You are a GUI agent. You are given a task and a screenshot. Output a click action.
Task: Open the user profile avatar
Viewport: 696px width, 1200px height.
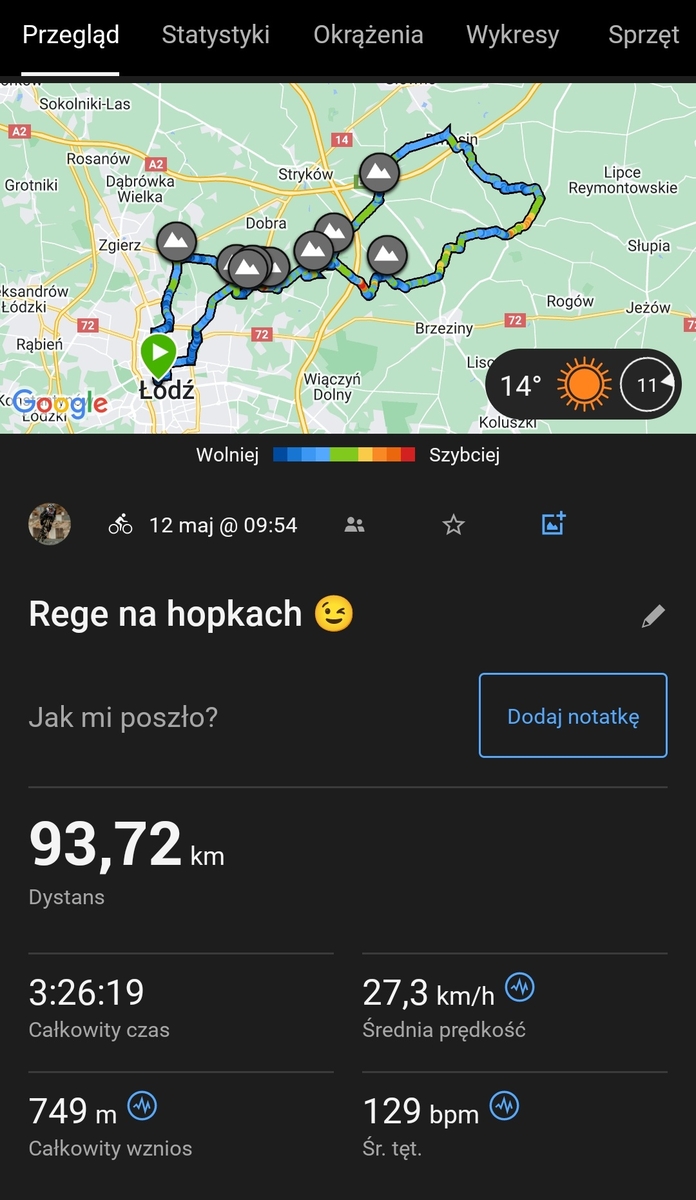pos(49,524)
